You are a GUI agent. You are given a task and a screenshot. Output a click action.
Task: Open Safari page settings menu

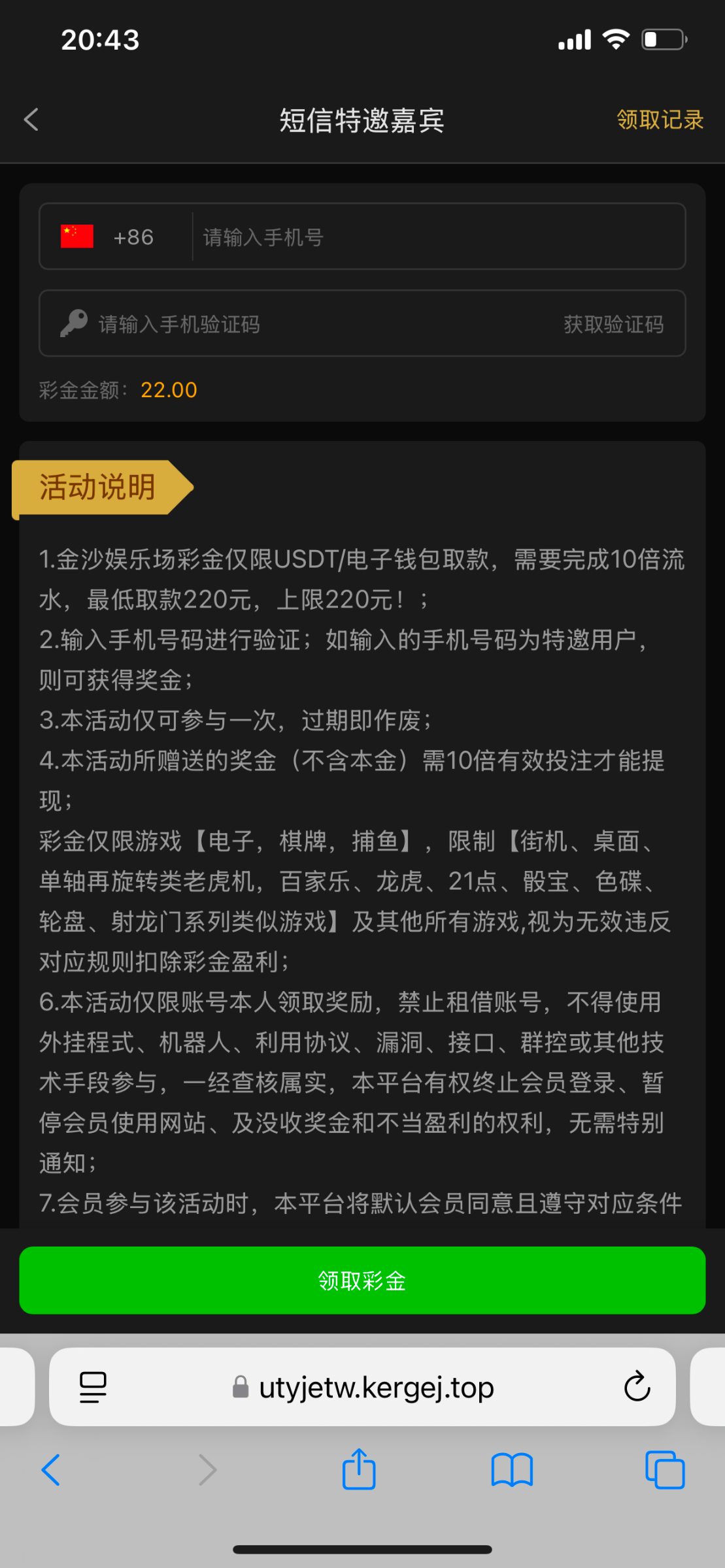point(93,1387)
